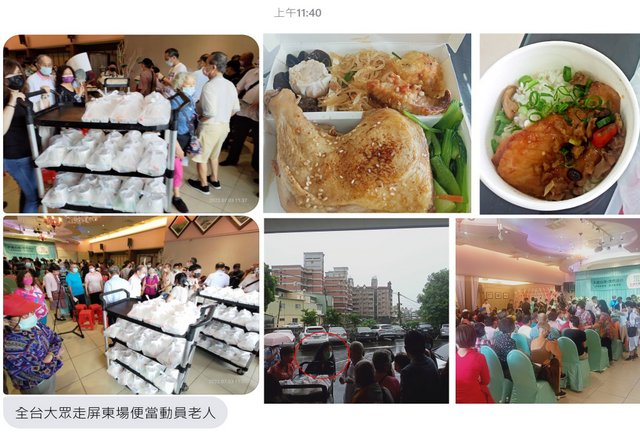Image resolution: width=640 pixels, height=438 pixels.
Task: View the photo of the audience in green chairs
Action: pos(547,311)
